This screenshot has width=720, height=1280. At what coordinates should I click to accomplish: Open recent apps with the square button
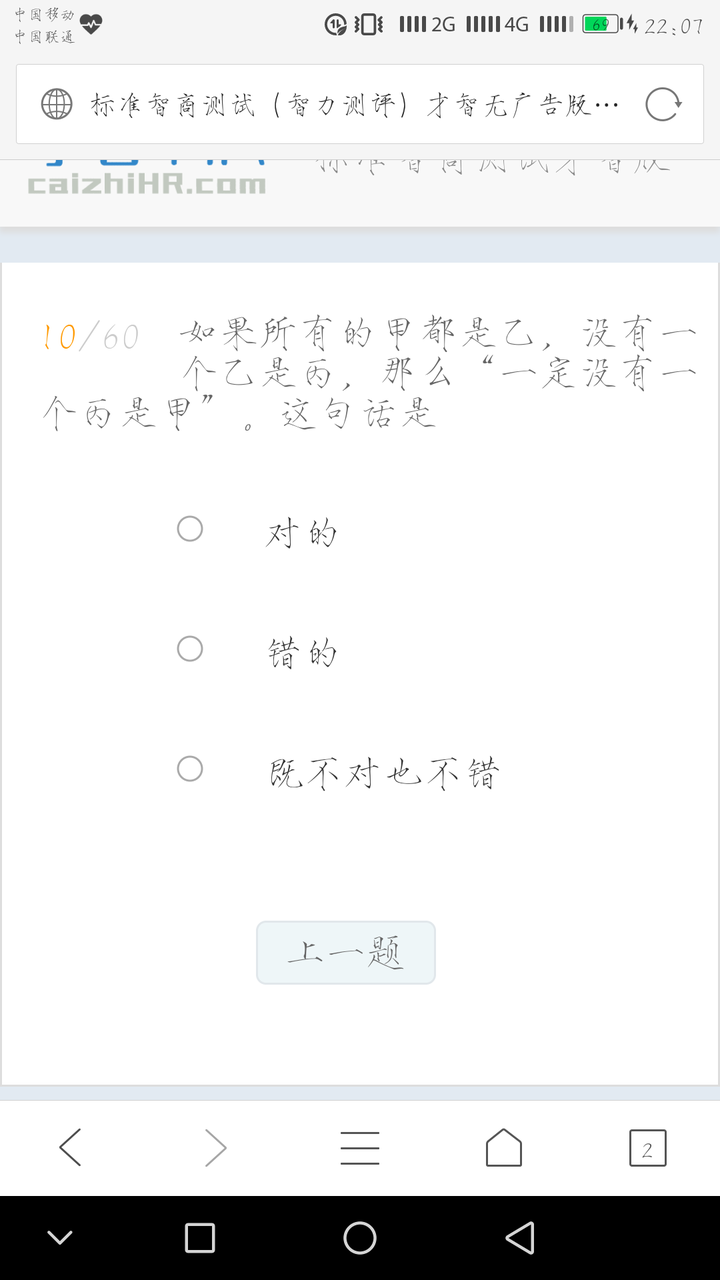tap(200, 1238)
